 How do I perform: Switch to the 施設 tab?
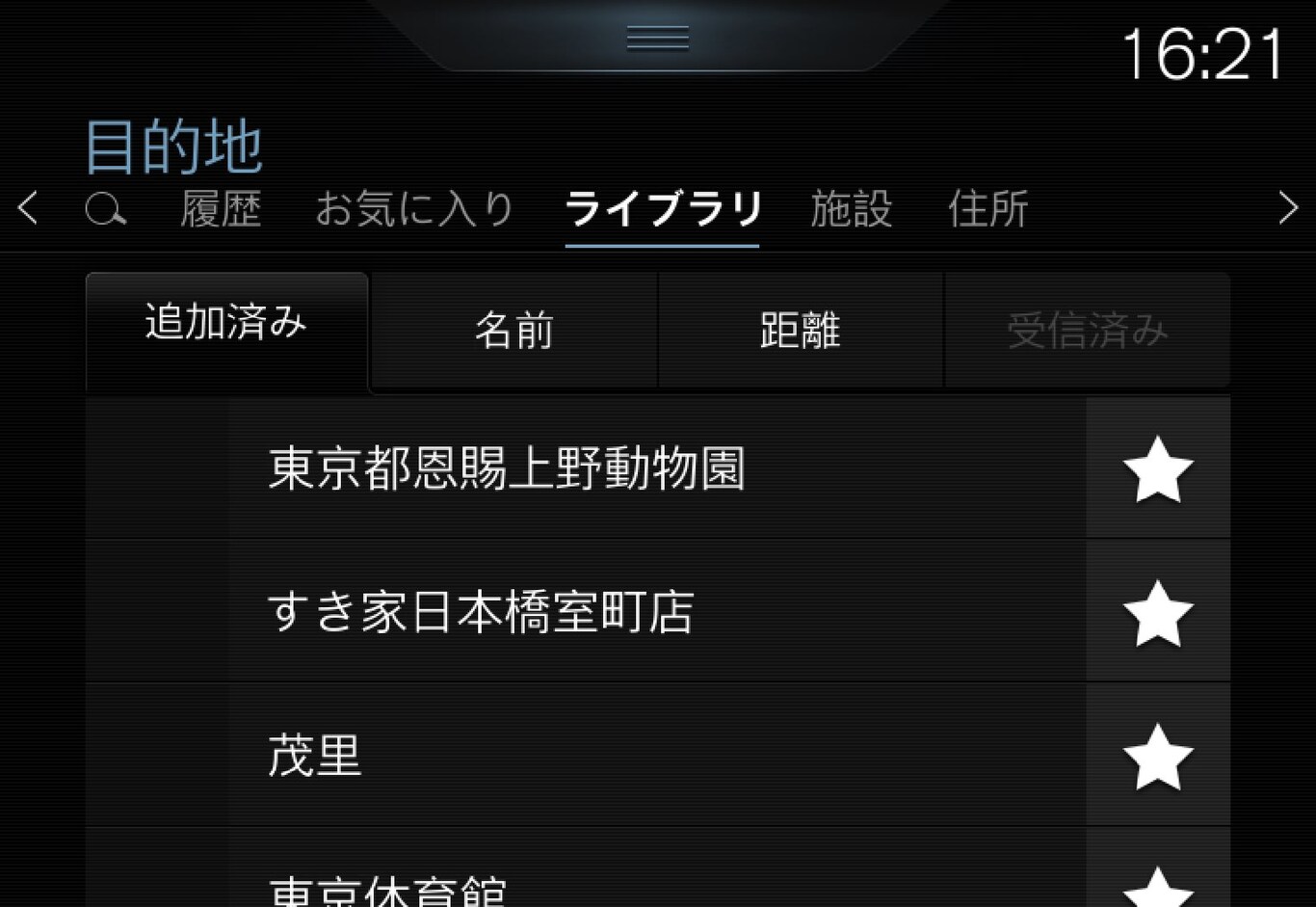point(852,209)
